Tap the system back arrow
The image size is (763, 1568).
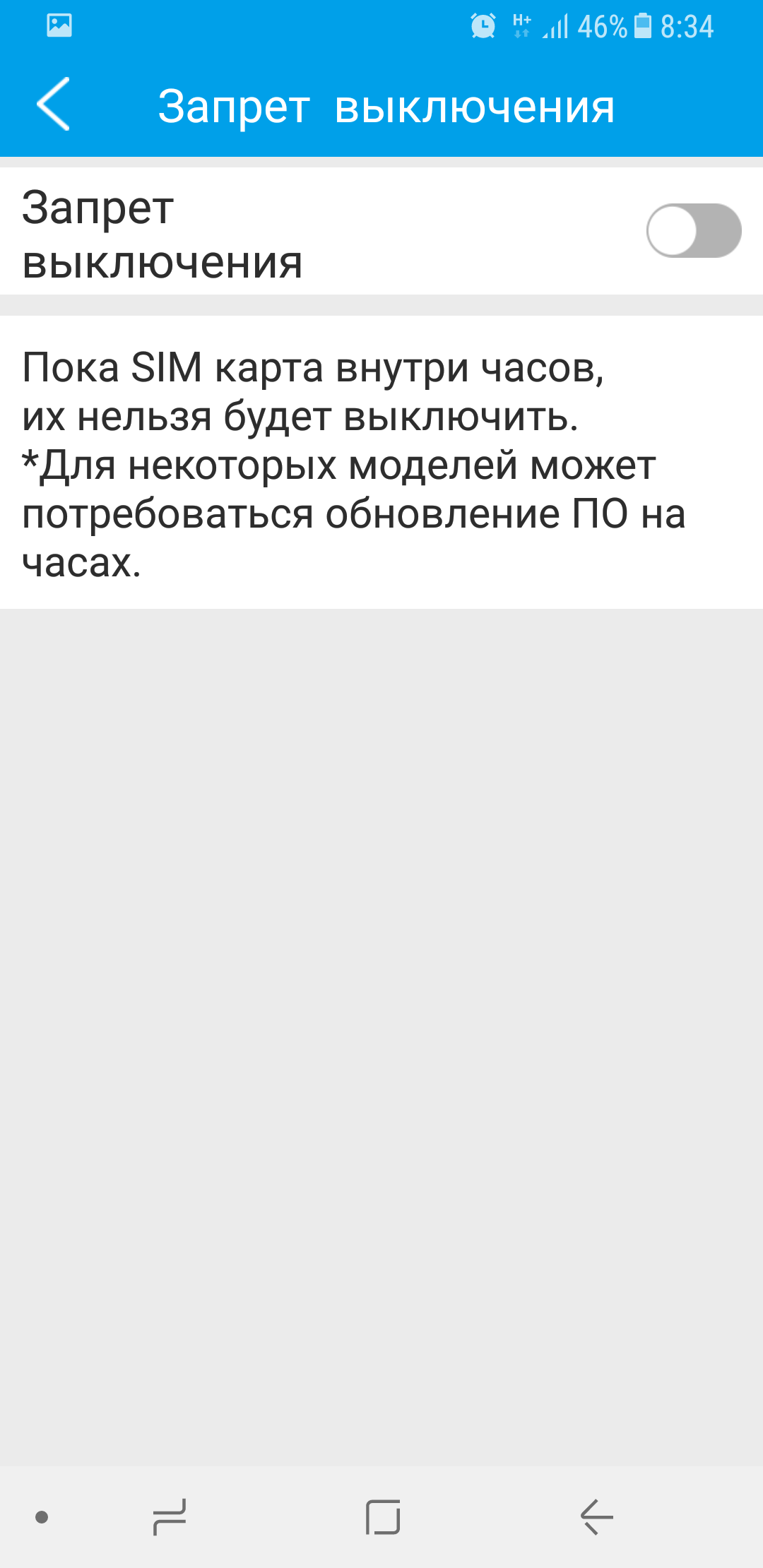pyautogui.click(x=596, y=1517)
